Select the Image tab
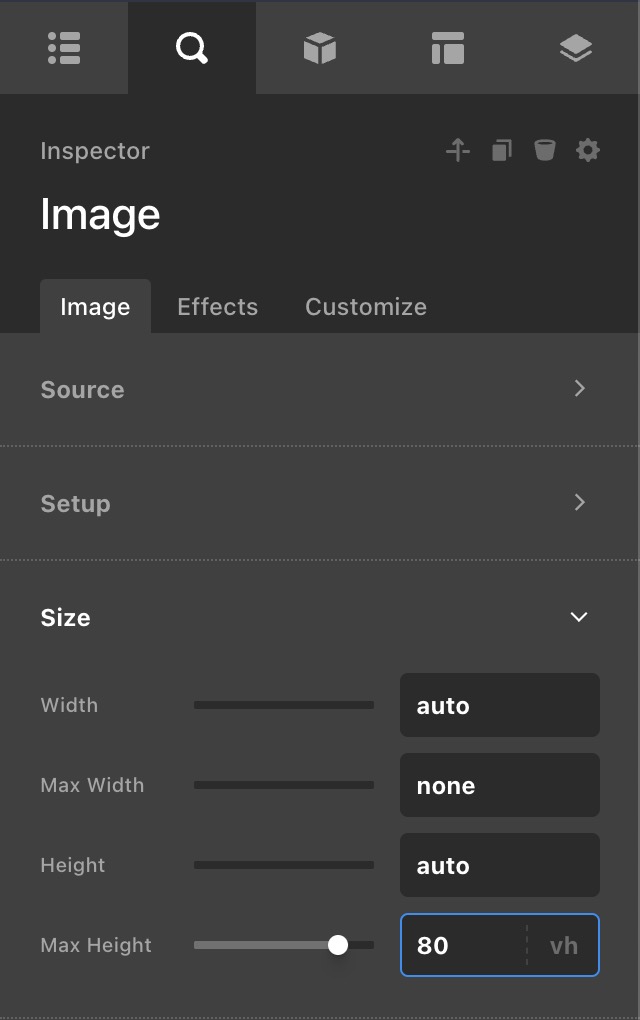 pyautogui.click(x=95, y=307)
